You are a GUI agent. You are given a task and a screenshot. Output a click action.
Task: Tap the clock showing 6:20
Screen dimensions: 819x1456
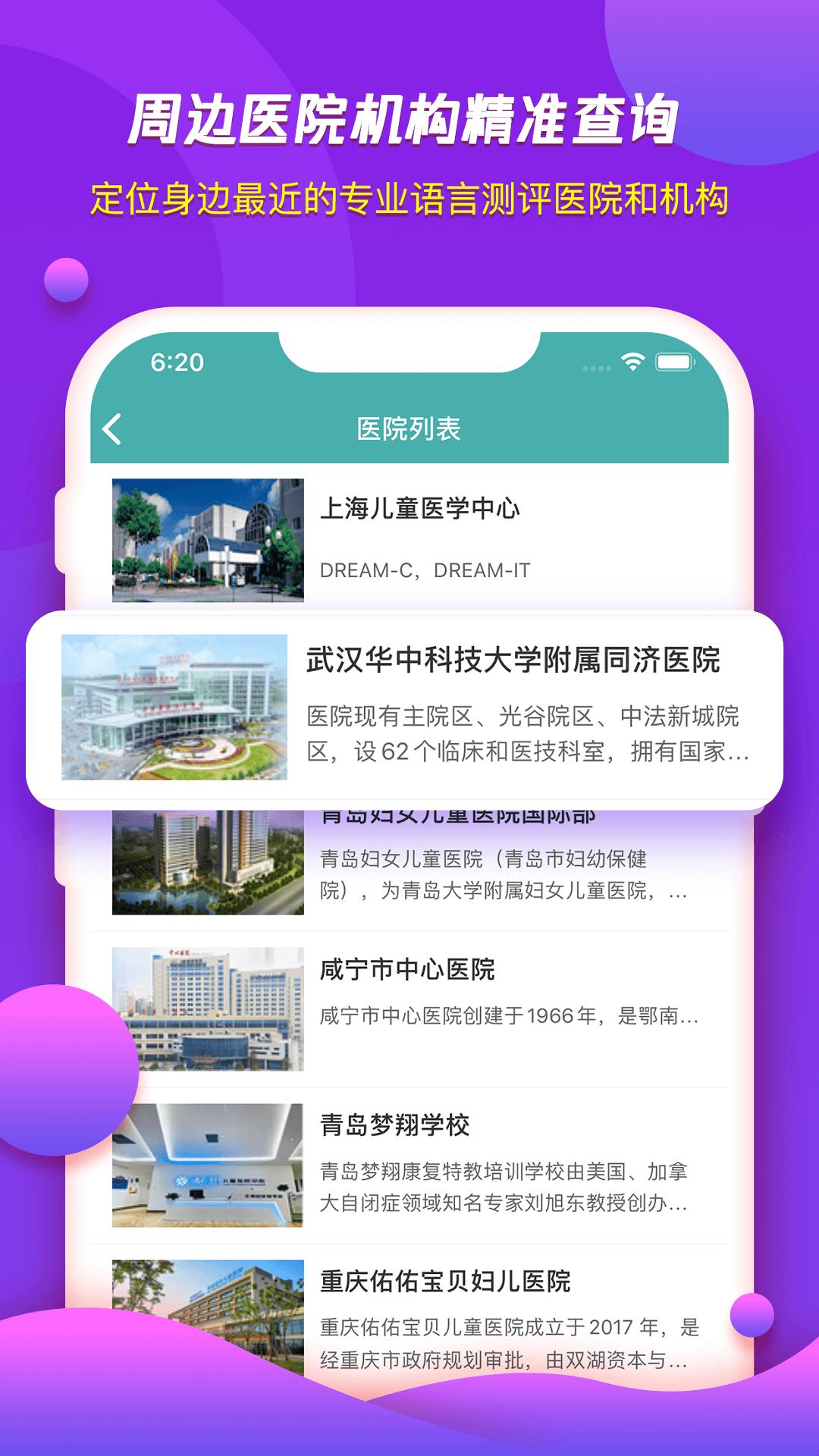[176, 362]
